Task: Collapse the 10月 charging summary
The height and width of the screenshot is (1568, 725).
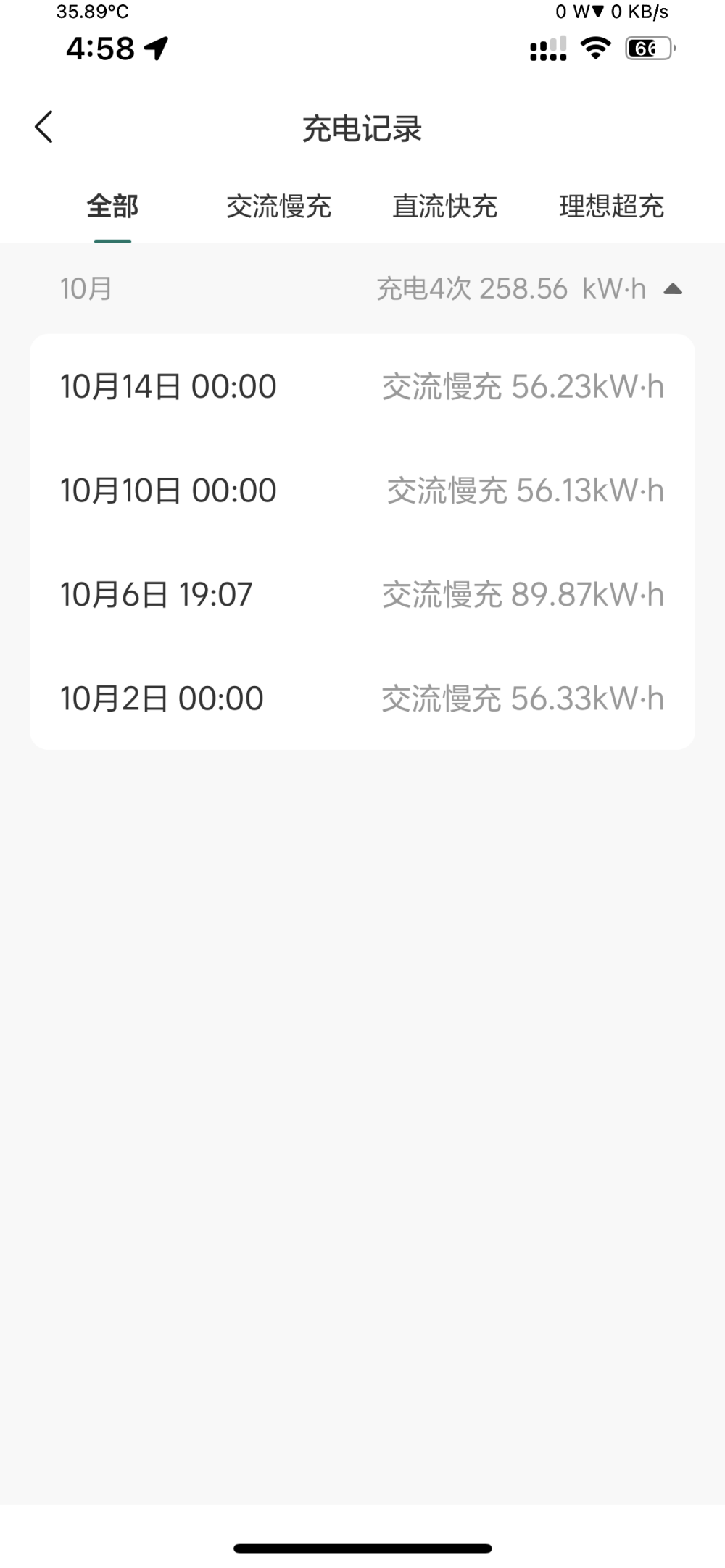Action: (x=672, y=289)
